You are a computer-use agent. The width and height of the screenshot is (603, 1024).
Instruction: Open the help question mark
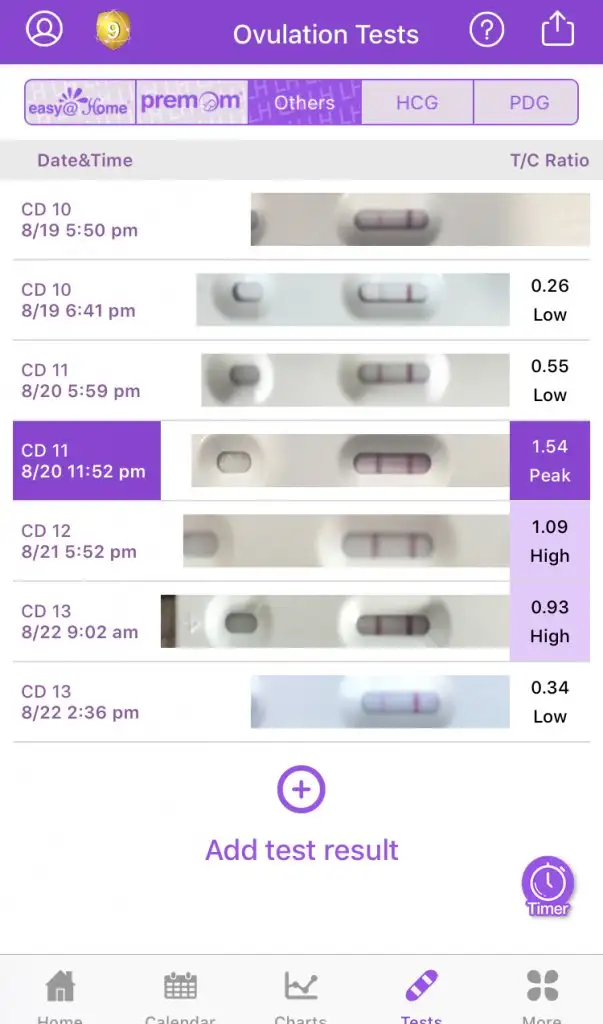486,30
